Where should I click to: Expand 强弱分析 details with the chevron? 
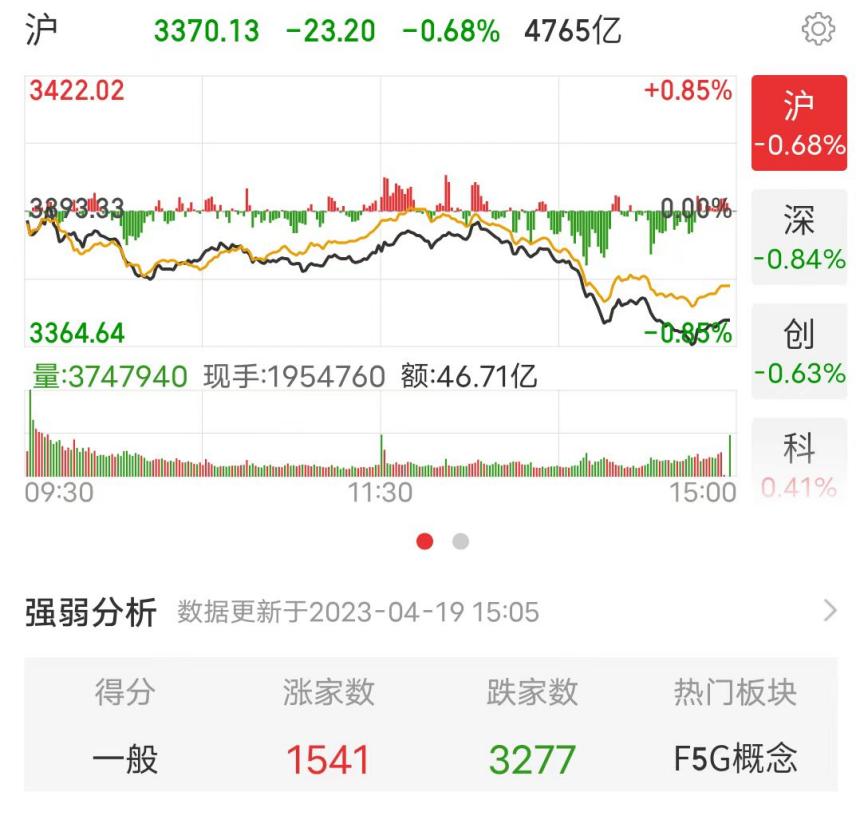[829, 611]
